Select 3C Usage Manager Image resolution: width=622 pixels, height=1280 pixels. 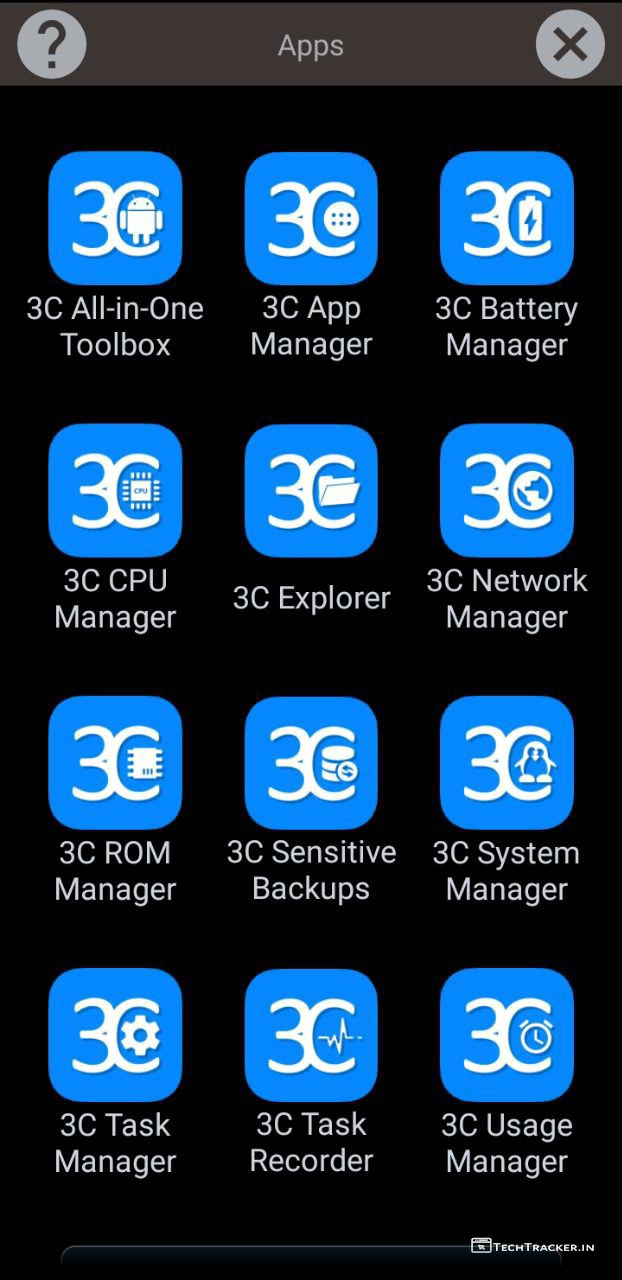[x=507, y=1034]
